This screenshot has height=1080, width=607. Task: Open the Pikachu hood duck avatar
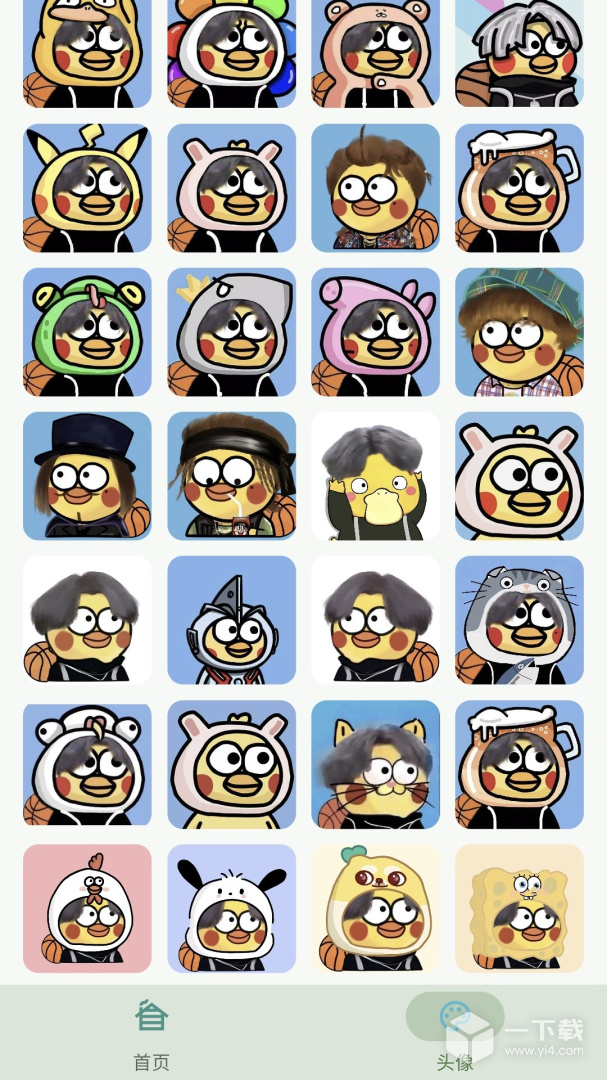[x=87, y=188]
